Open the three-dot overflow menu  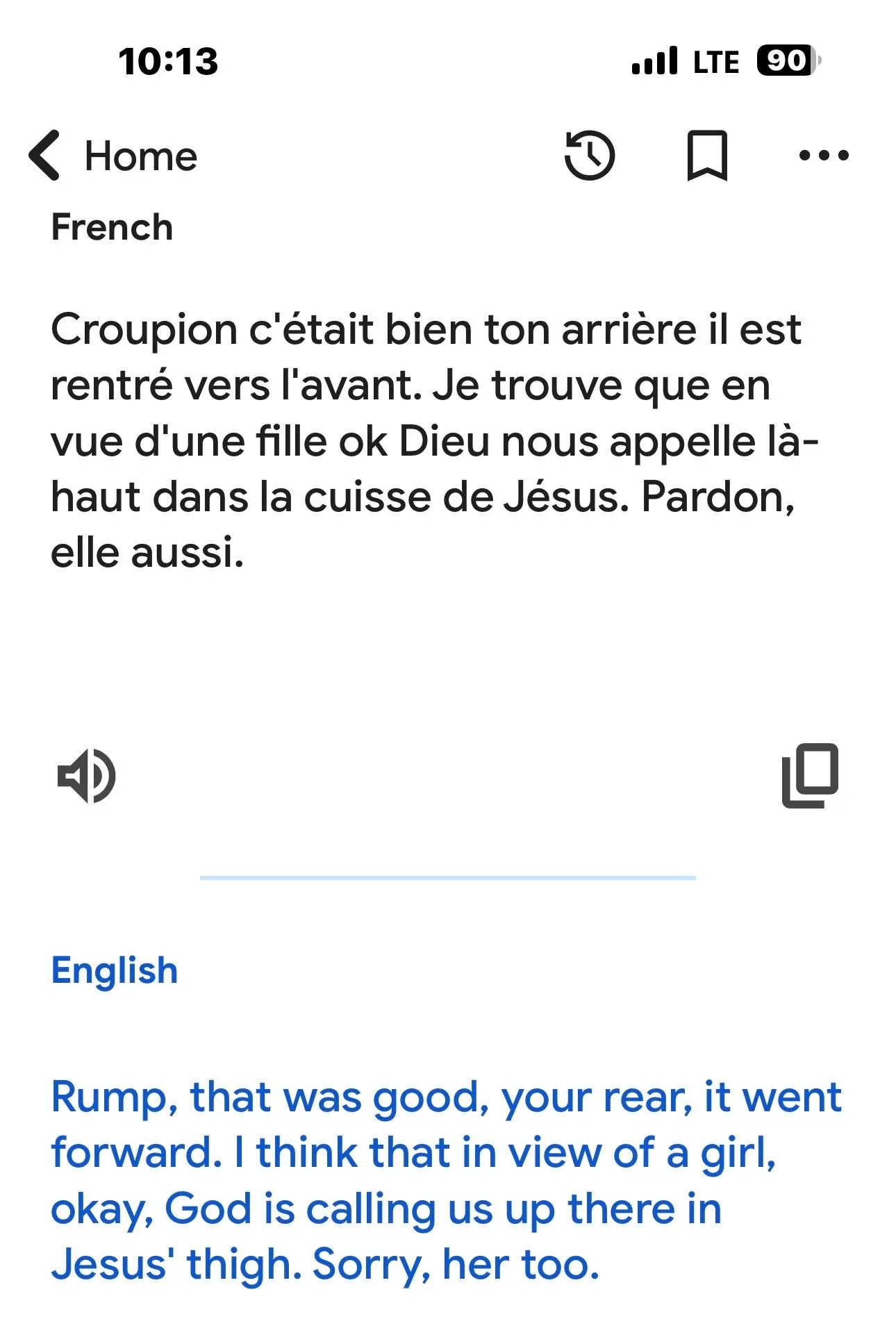click(823, 156)
